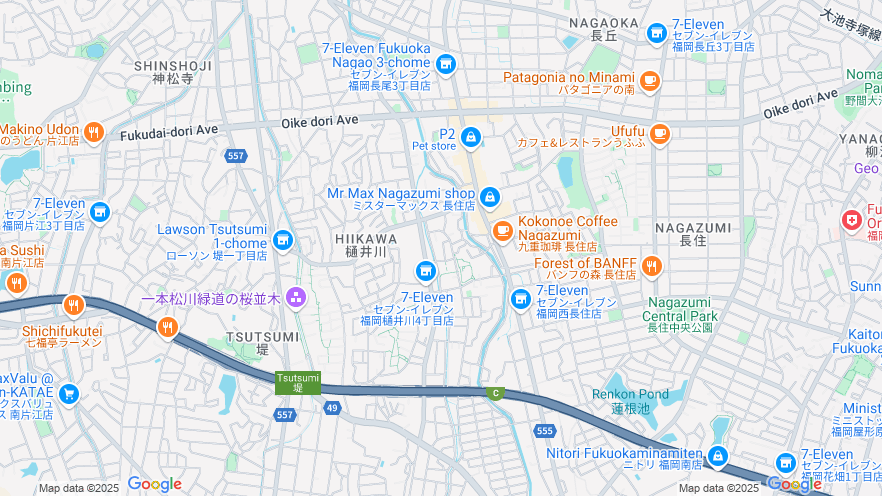Open the Ufufu cafe marker
This screenshot has width=882, height=496.
tap(659, 133)
